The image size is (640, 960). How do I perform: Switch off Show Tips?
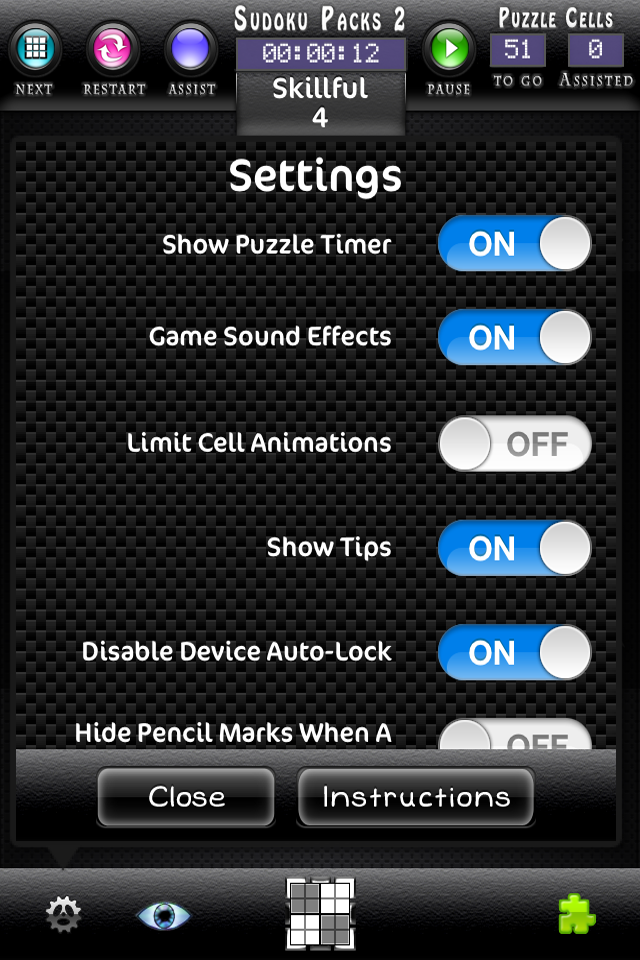[514, 548]
